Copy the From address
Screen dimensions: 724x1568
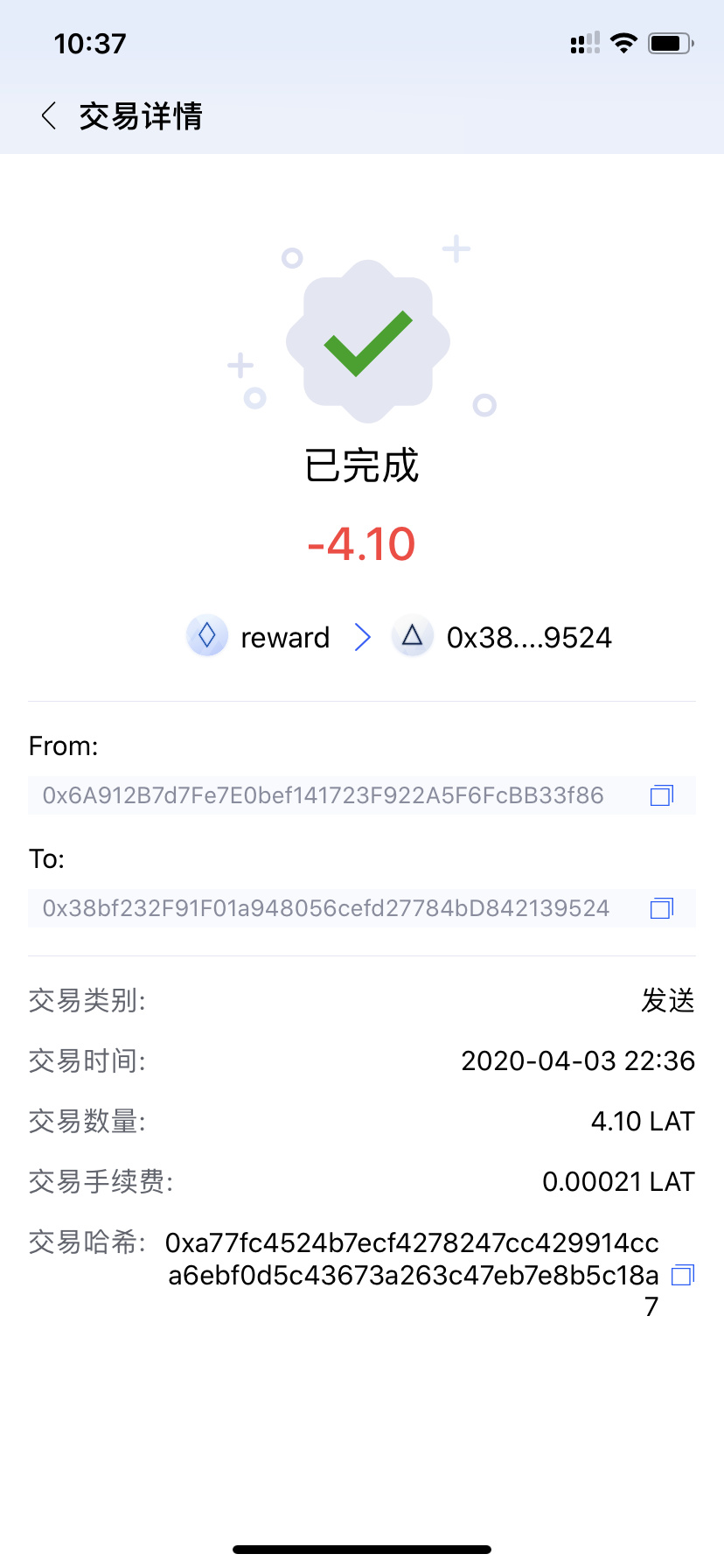coord(662,795)
